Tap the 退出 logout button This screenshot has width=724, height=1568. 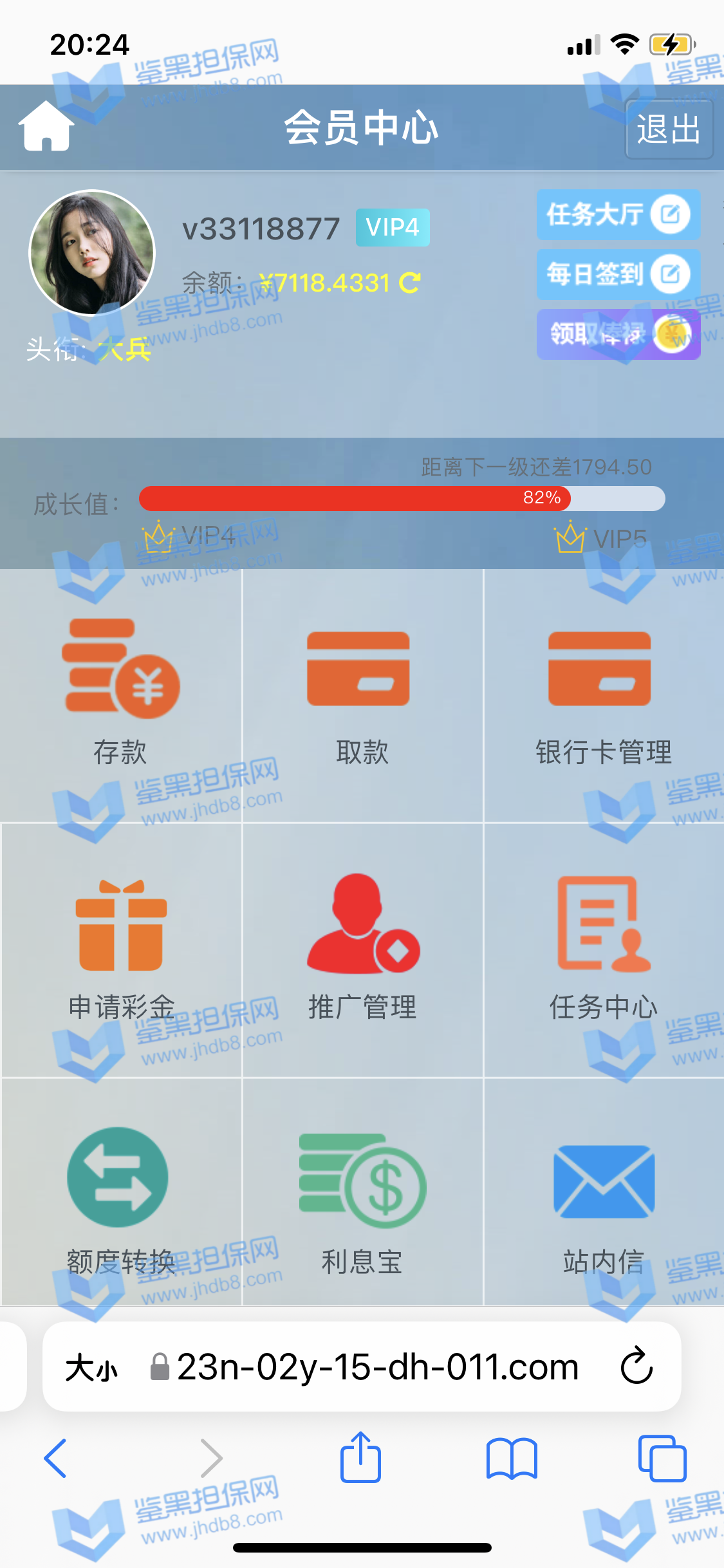tap(669, 129)
